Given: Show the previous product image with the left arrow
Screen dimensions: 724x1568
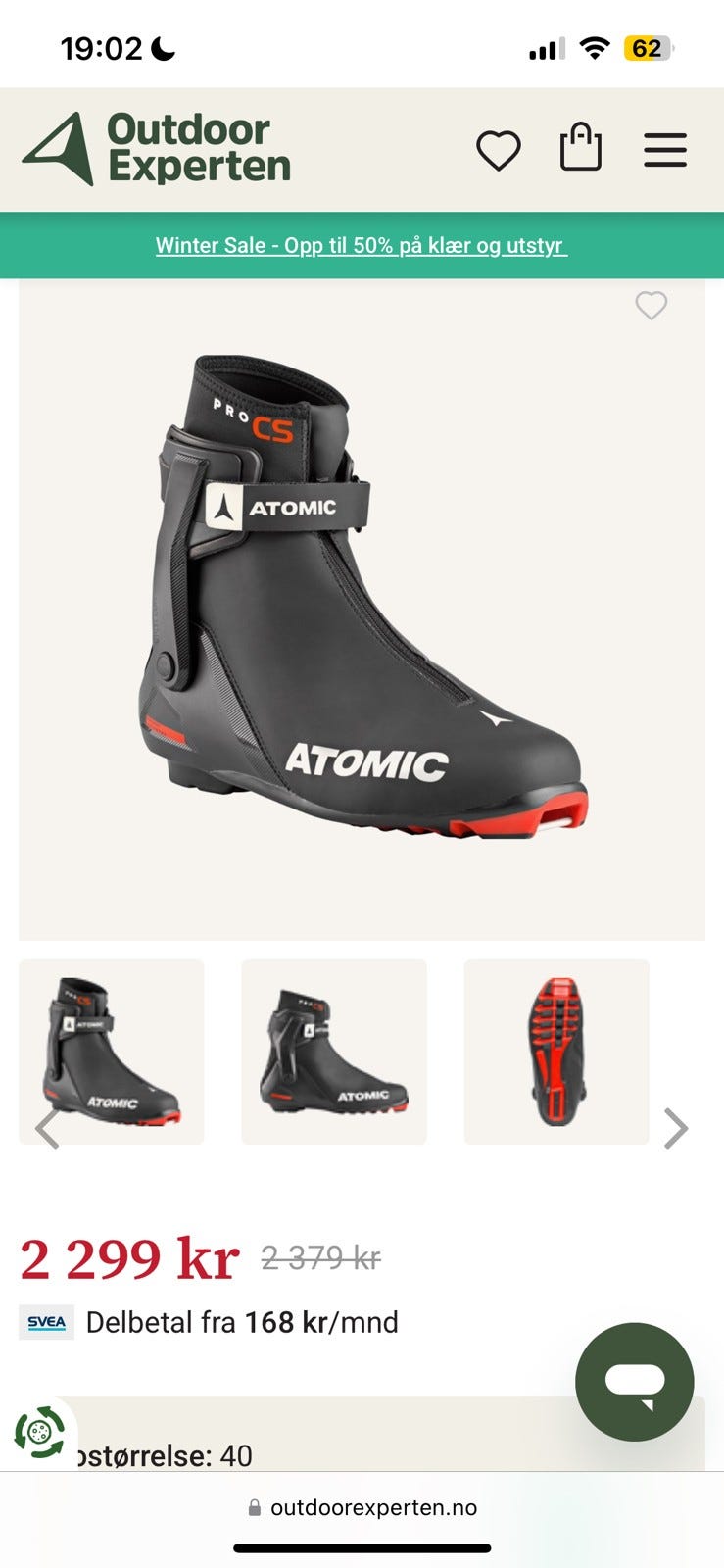Looking at the screenshot, I should click(47, 1129).
